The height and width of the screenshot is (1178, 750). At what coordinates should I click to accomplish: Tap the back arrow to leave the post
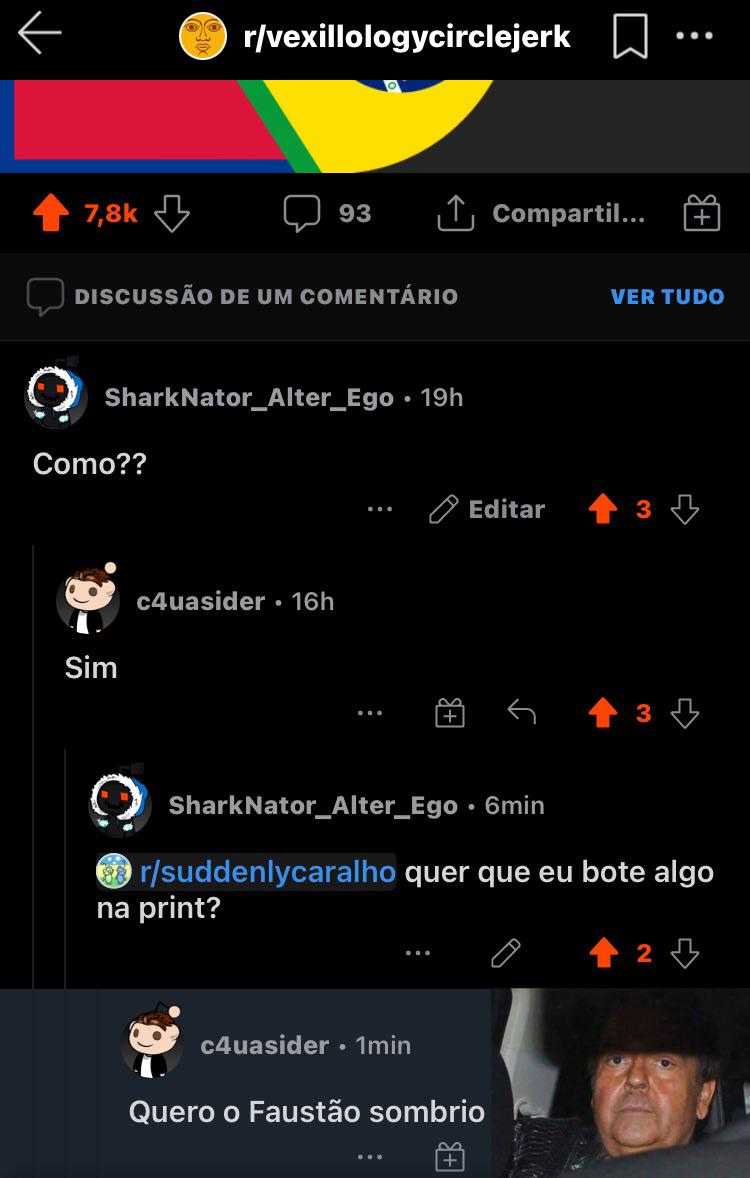click(x=38, y=35)
